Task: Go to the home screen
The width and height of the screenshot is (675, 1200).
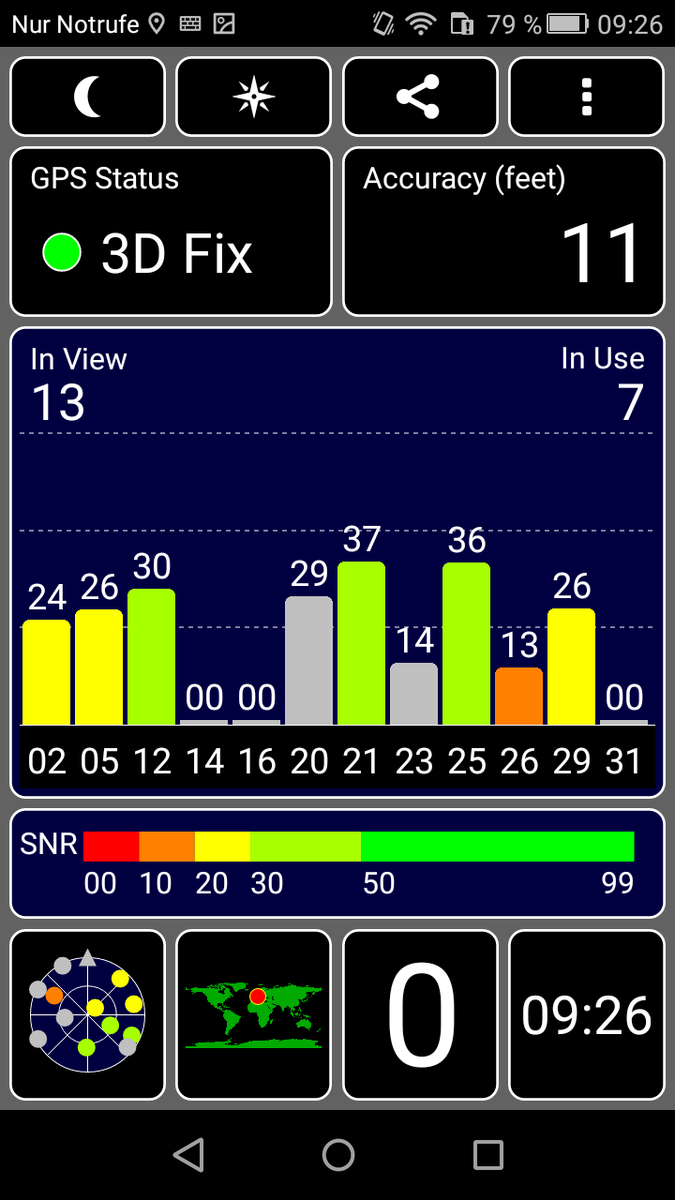Action: [x=338, y=1155]
